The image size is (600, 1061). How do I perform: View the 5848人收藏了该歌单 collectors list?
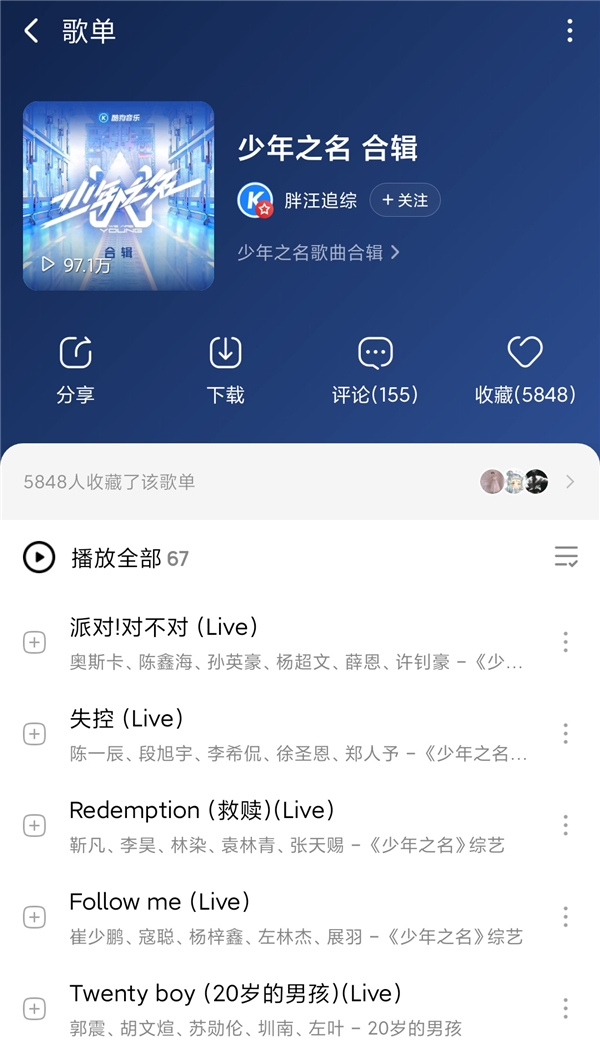[300, 482]
